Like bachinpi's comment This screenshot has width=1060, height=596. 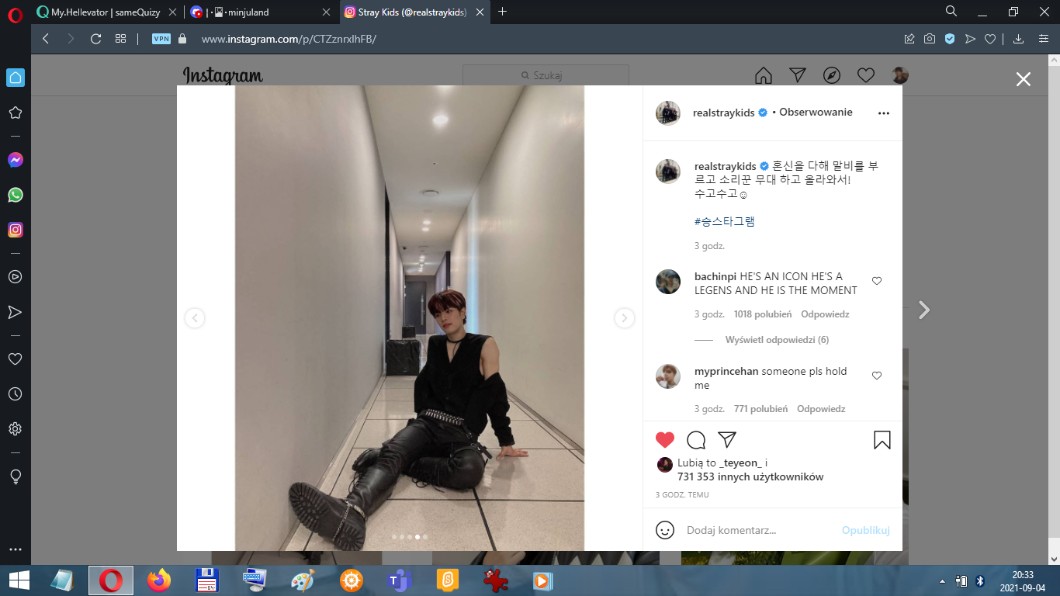pos(877,281)
